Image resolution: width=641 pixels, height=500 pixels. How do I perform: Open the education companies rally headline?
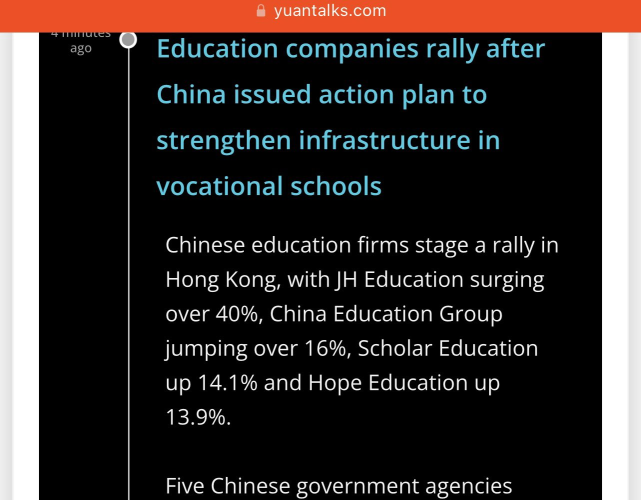click(x=350, y=117)
